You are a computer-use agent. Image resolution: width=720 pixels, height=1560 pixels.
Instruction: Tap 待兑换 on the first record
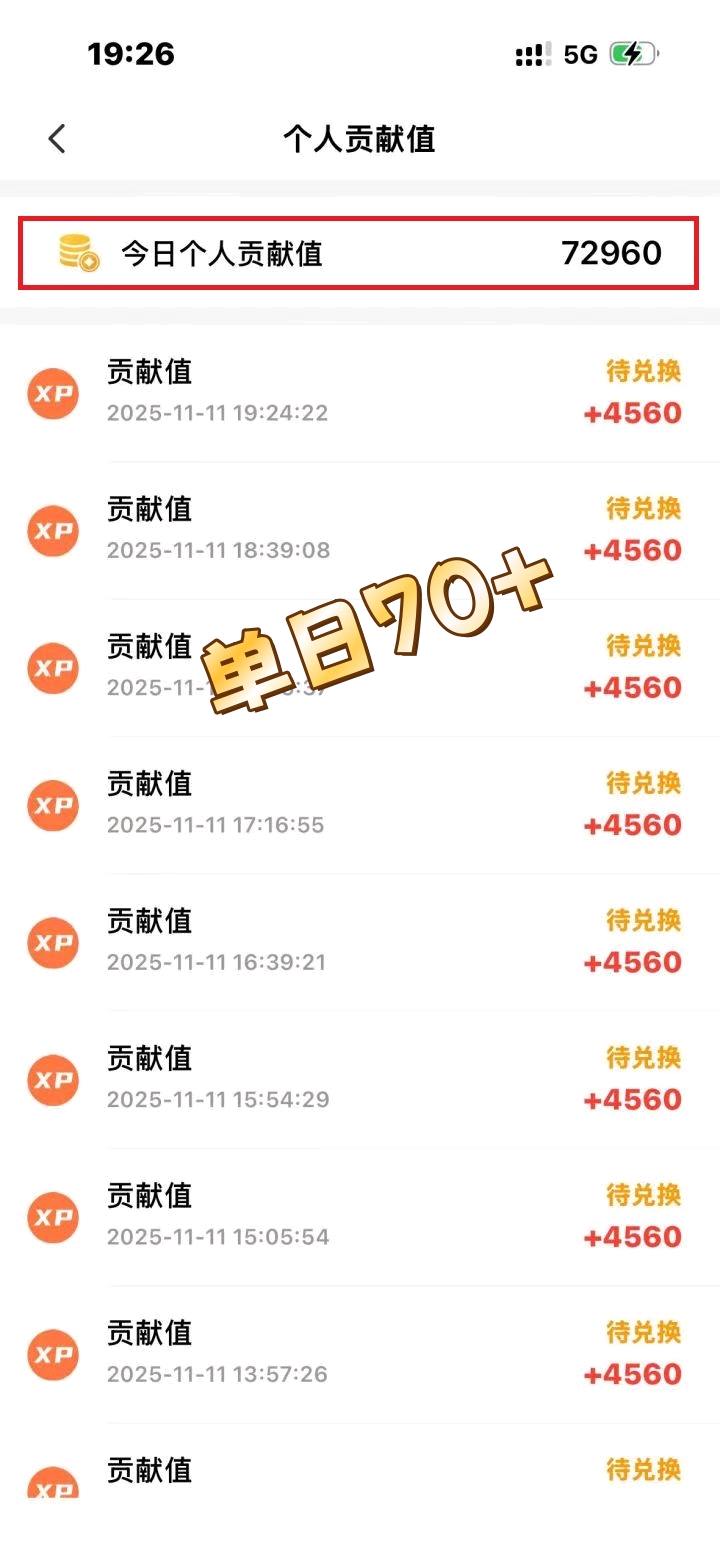643,371
